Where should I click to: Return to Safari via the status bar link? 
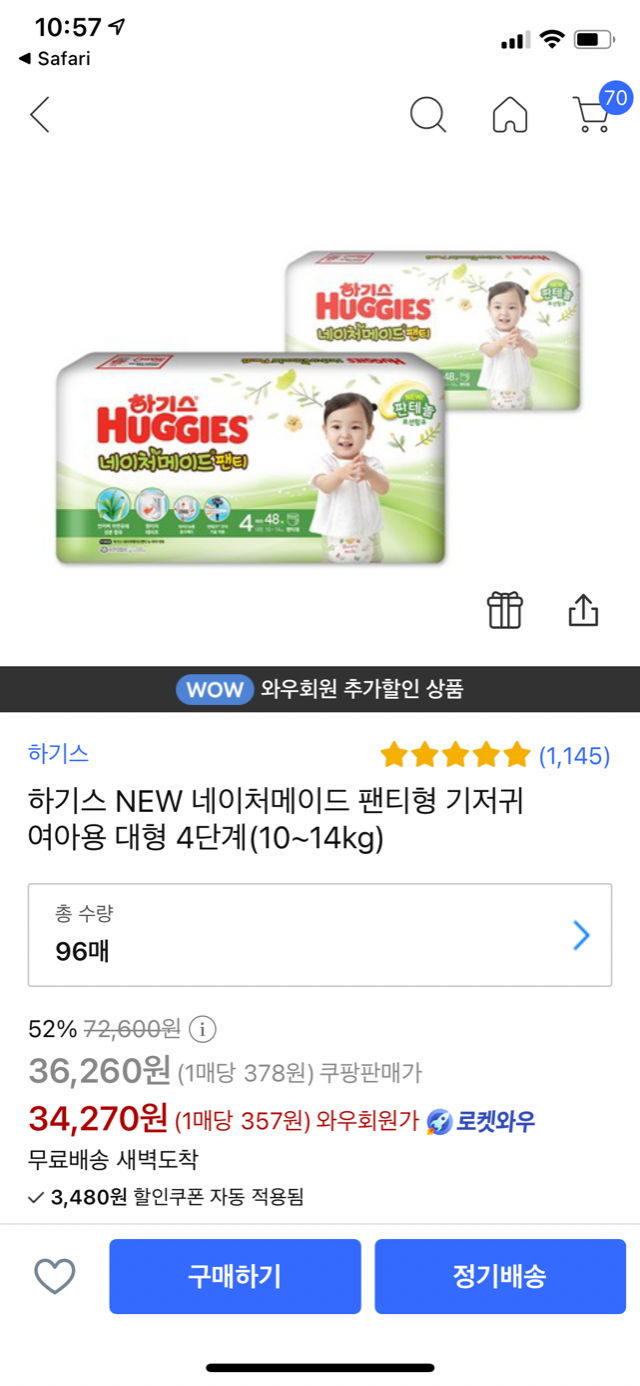pyautogui.click(x=55, y=59)
